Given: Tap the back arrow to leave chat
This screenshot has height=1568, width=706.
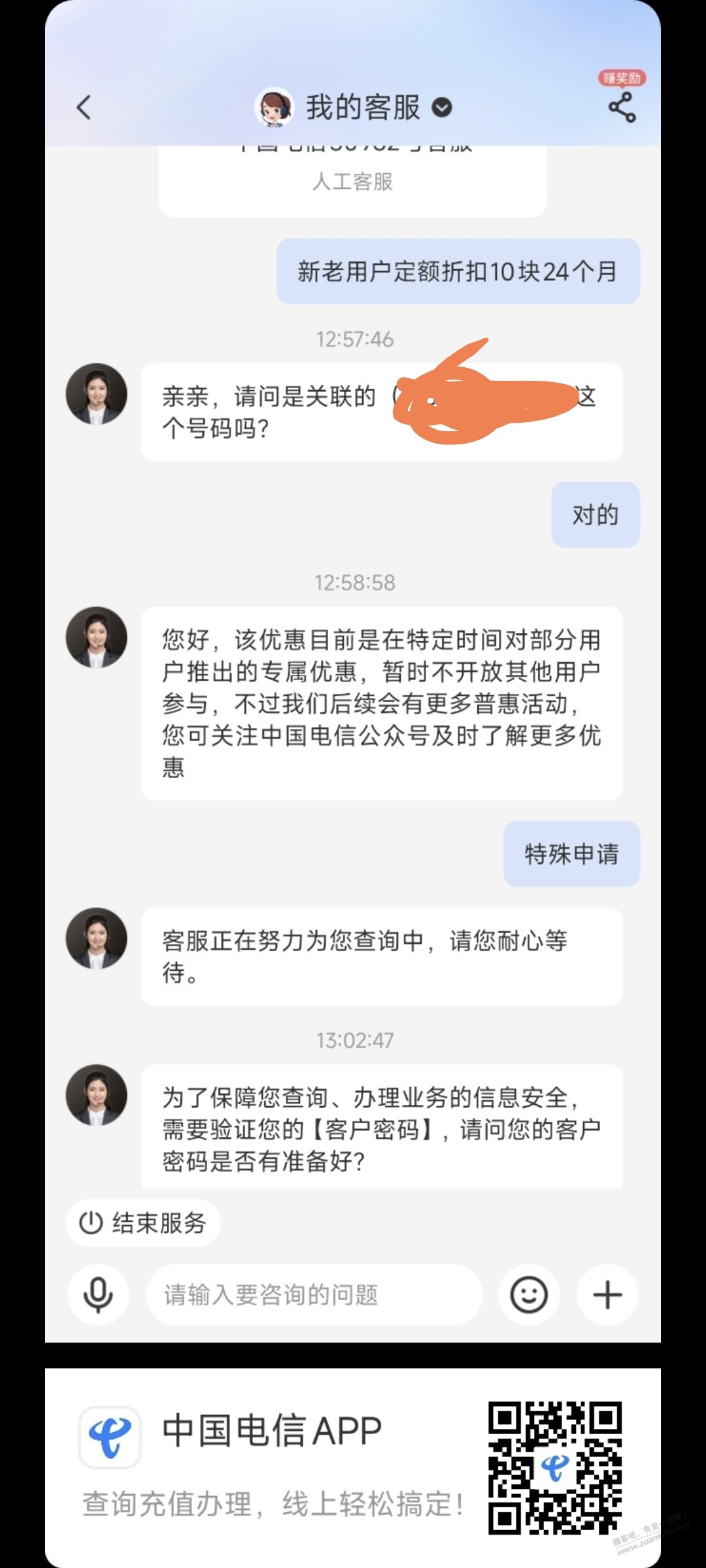Looking at the screenshot, I should [x=84, y=108].
